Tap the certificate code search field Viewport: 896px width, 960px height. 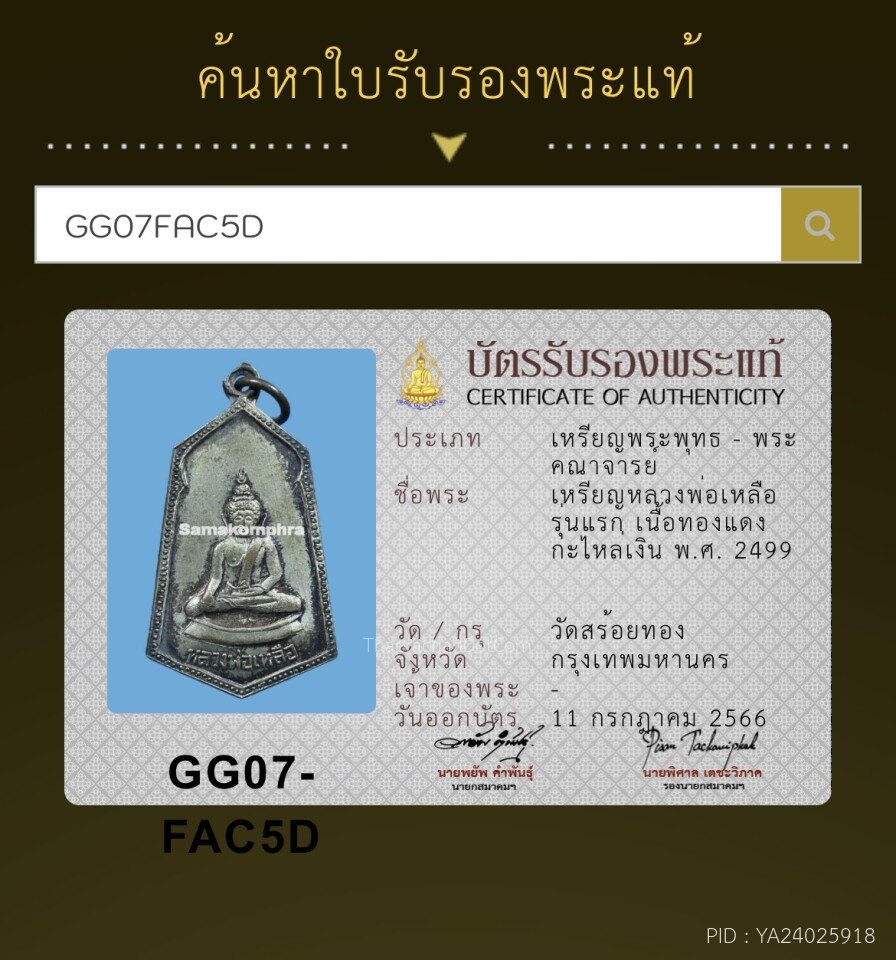tap(408, 225)
